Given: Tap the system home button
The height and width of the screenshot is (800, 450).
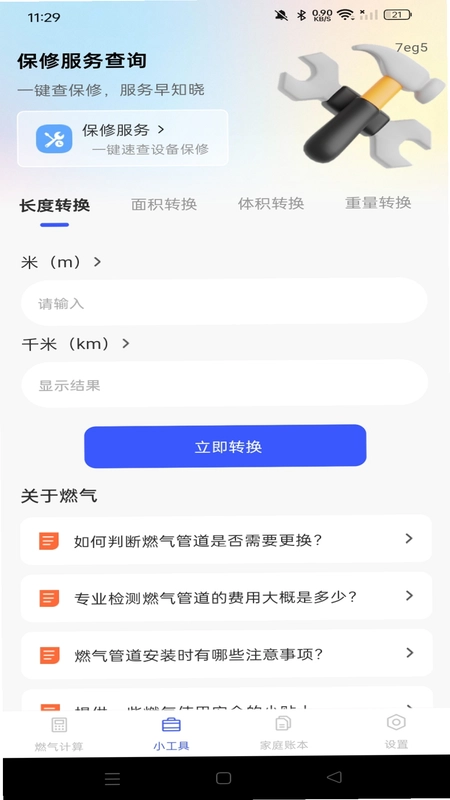Looking at the screenshot, I should 223,778.
